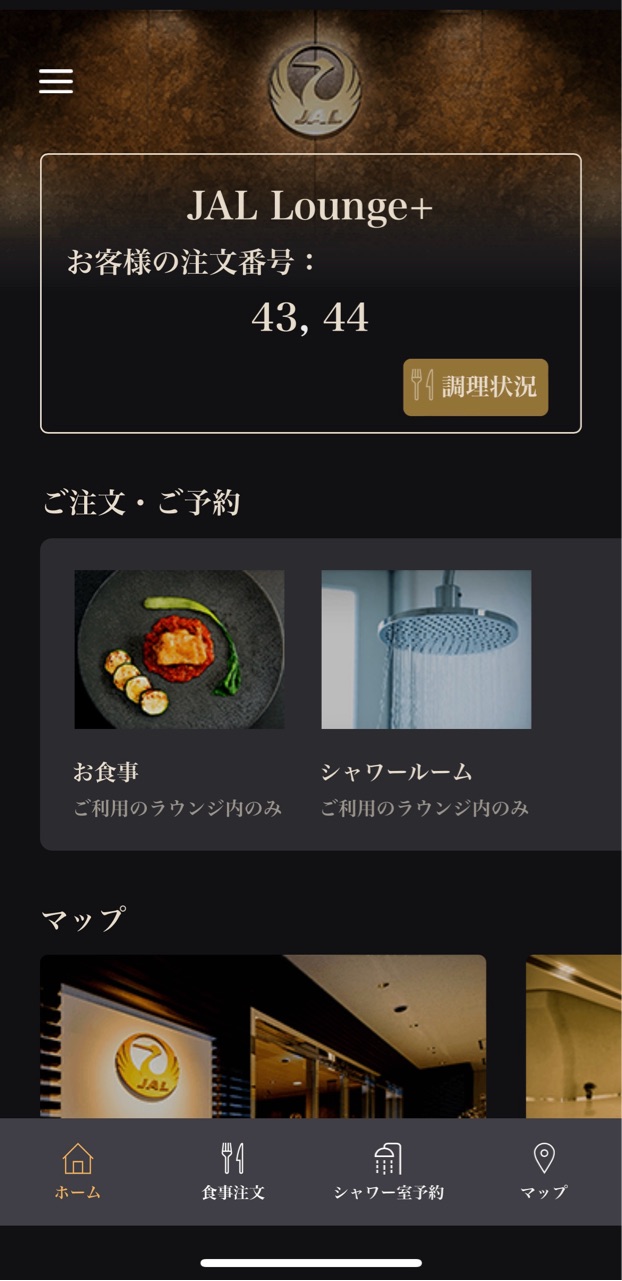Select the マップ tab in bottom bar

[x=544, y=1172]
